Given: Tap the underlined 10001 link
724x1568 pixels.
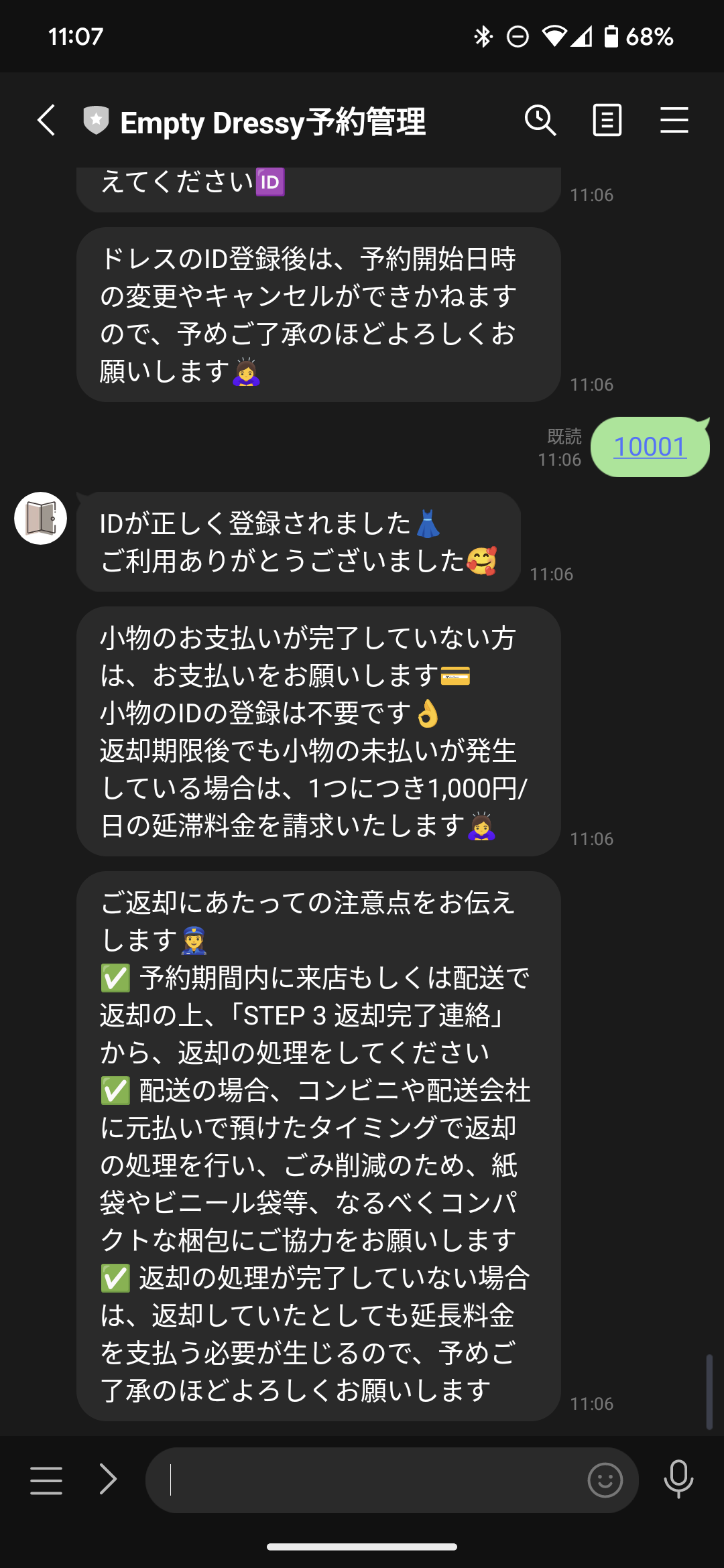Looking at the screenshot, I should (x=650, y=446).
